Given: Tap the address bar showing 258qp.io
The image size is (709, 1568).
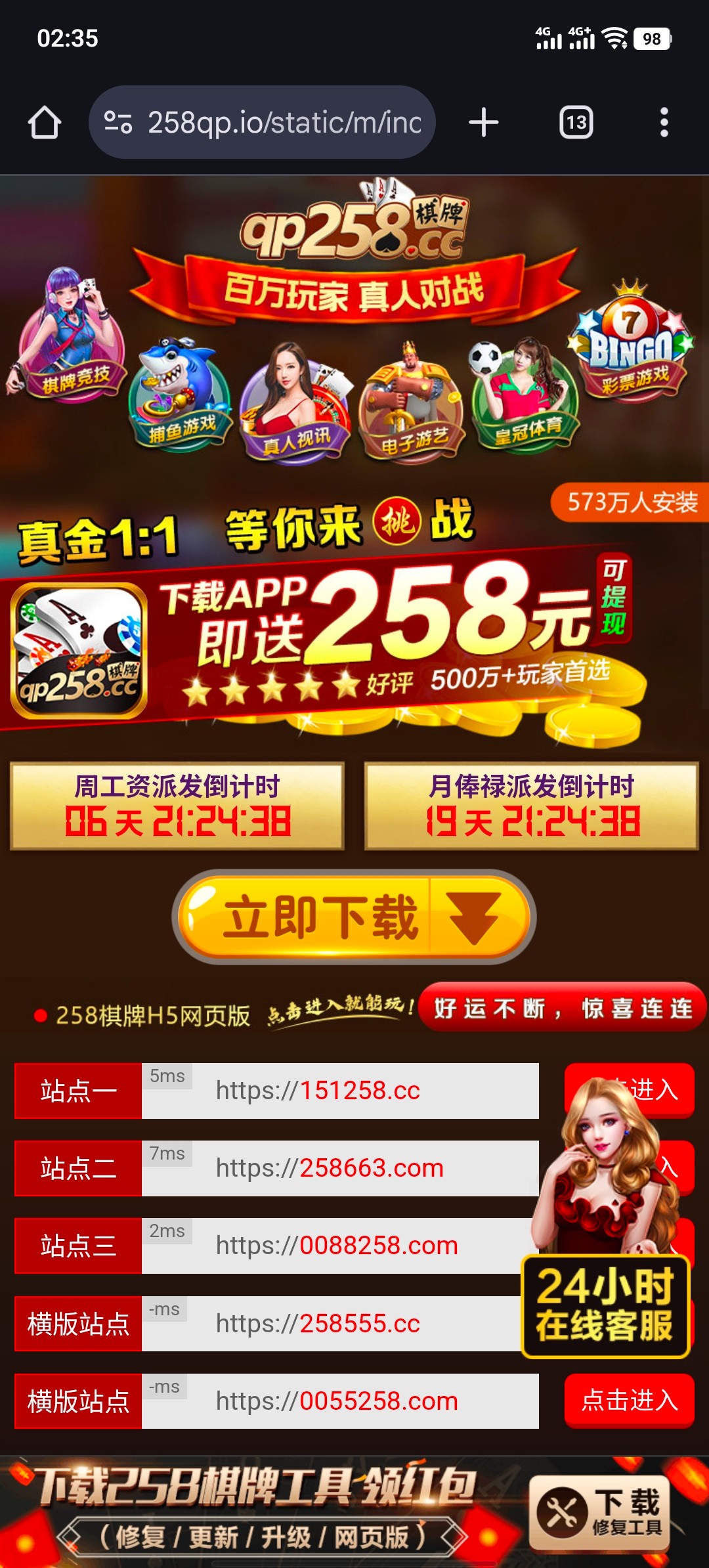Looking at the screenshot, I should [284, 123].
